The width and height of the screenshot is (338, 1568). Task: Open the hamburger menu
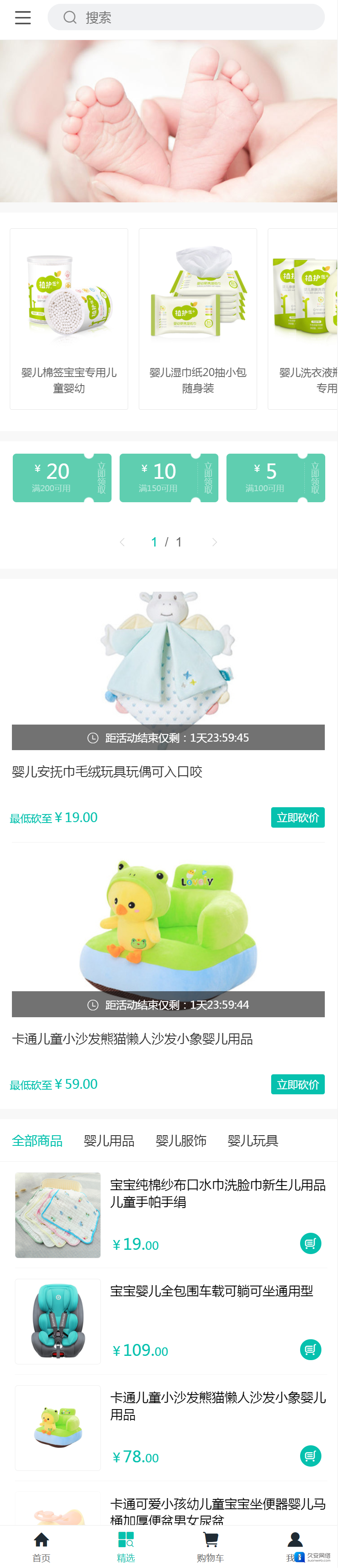pos(23,17)
